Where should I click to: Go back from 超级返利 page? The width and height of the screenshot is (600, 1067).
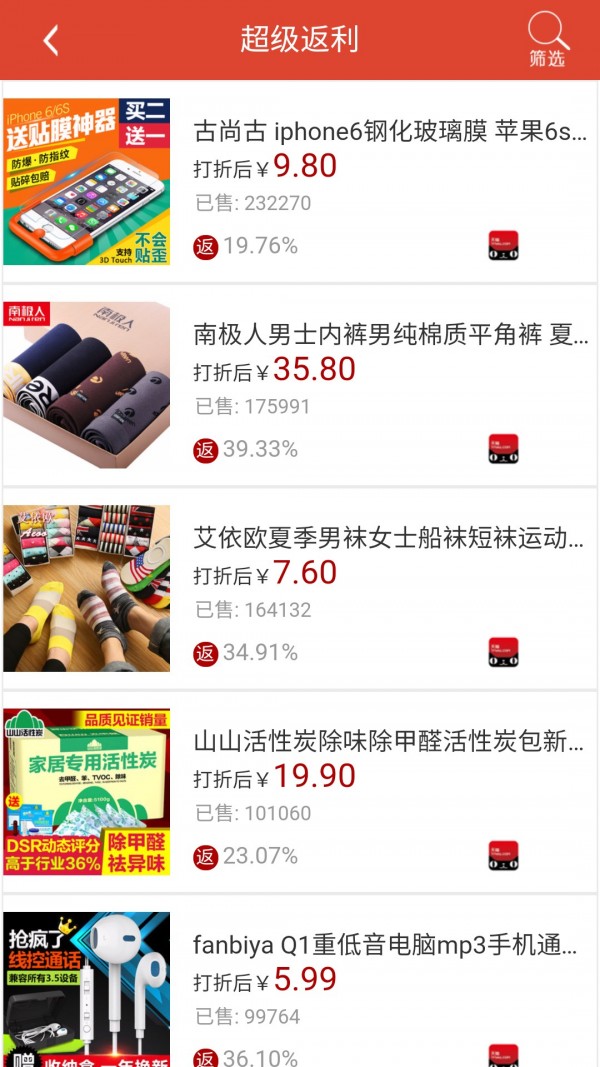click(x=51, y=40)
